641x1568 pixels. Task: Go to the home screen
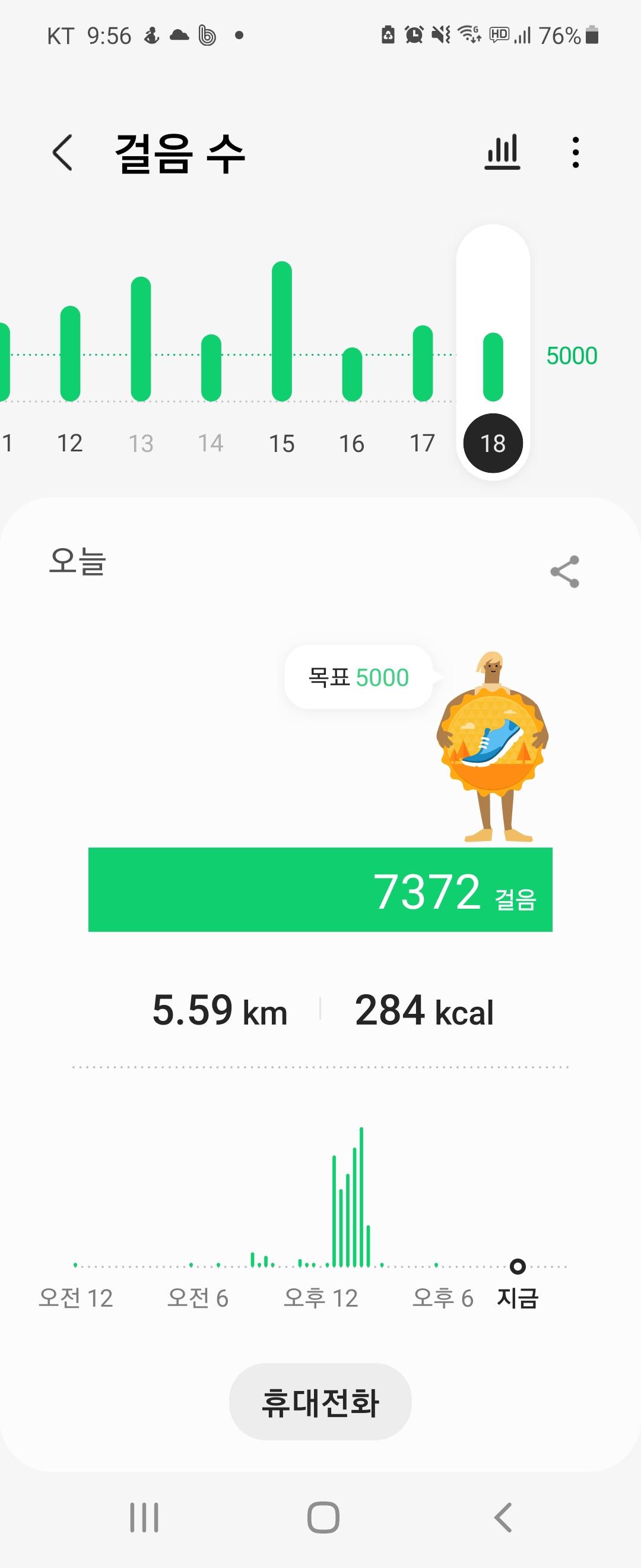click(323, 1517)
